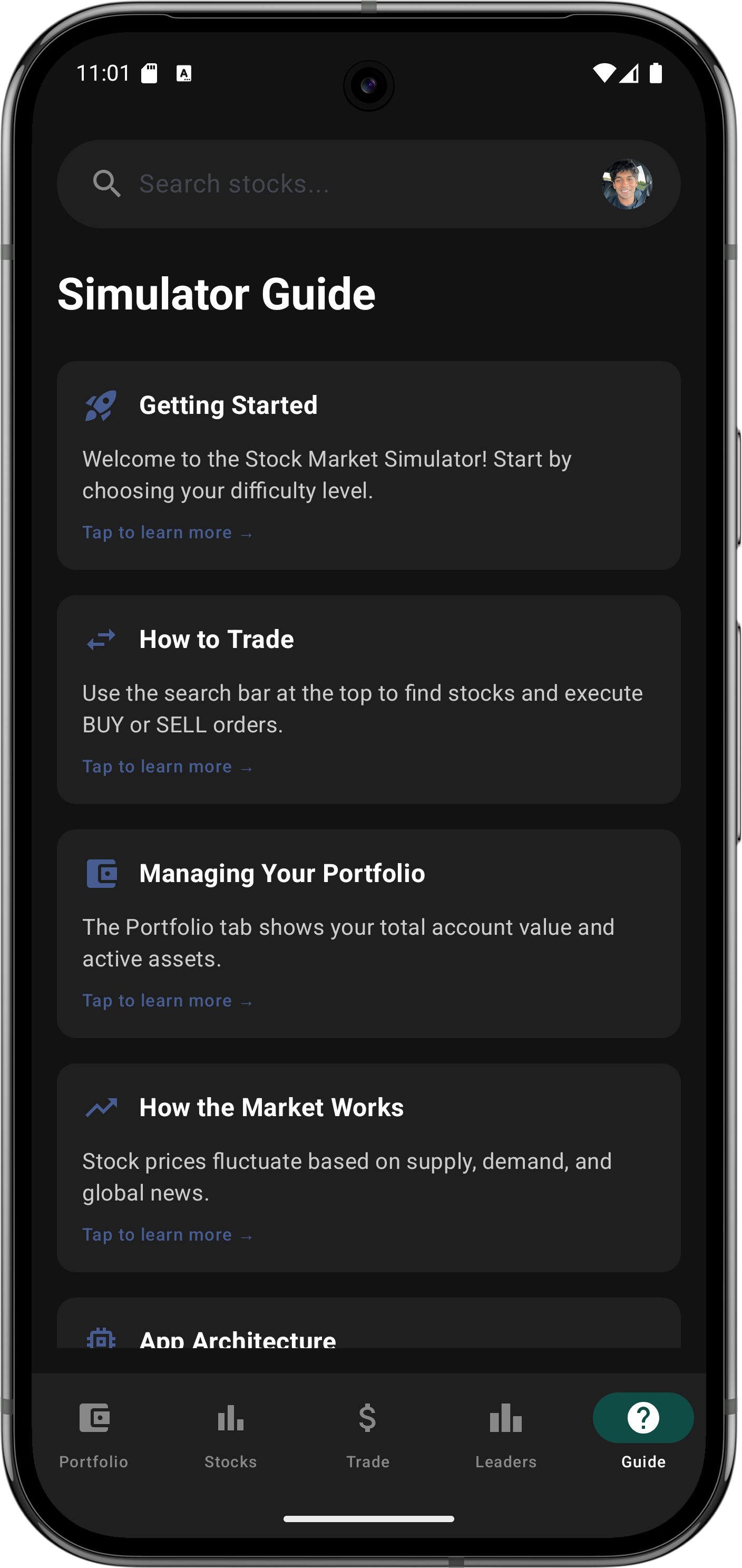742x1568 pixels.
Task: Click the search magnifier icon
Action: [108, 183]
